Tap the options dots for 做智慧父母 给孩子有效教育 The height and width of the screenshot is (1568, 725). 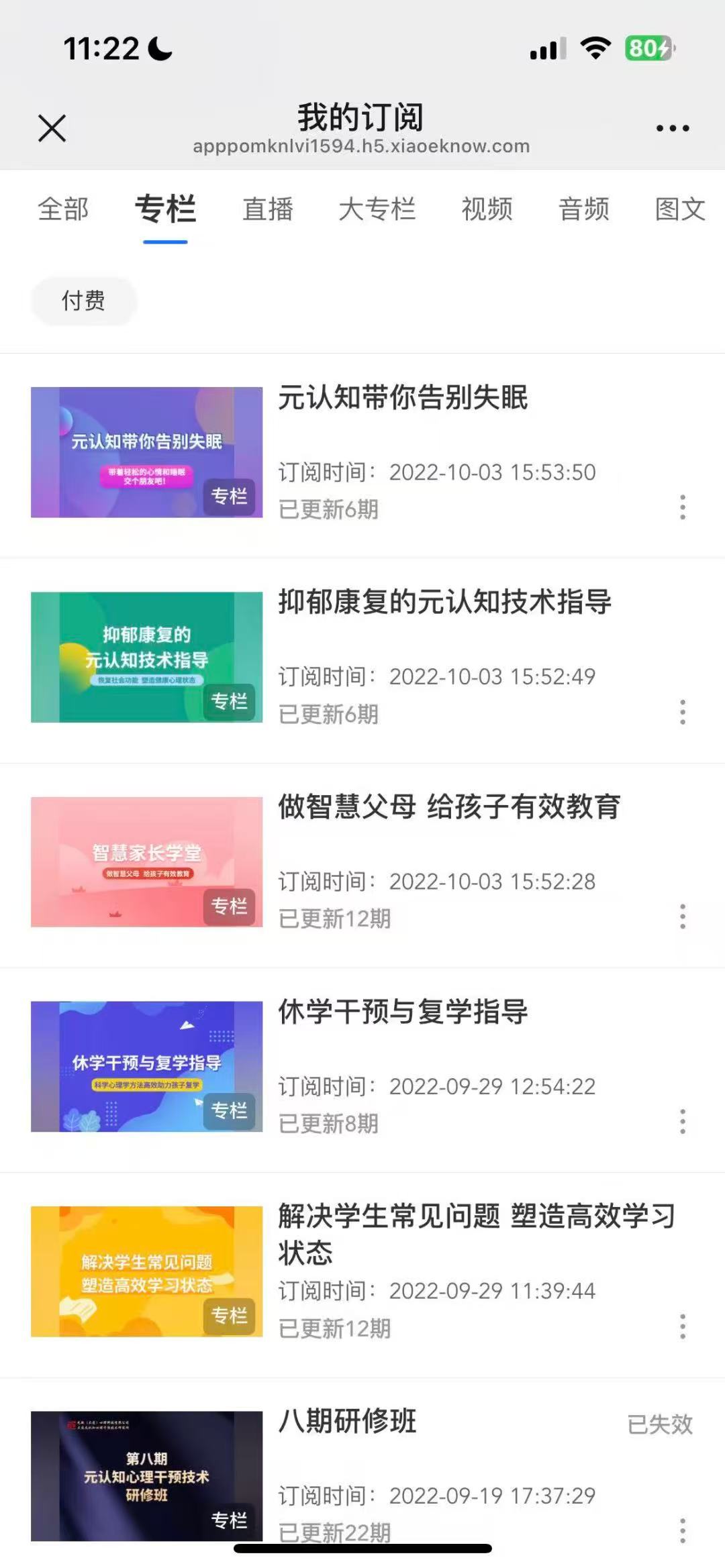tap(683, 917)
